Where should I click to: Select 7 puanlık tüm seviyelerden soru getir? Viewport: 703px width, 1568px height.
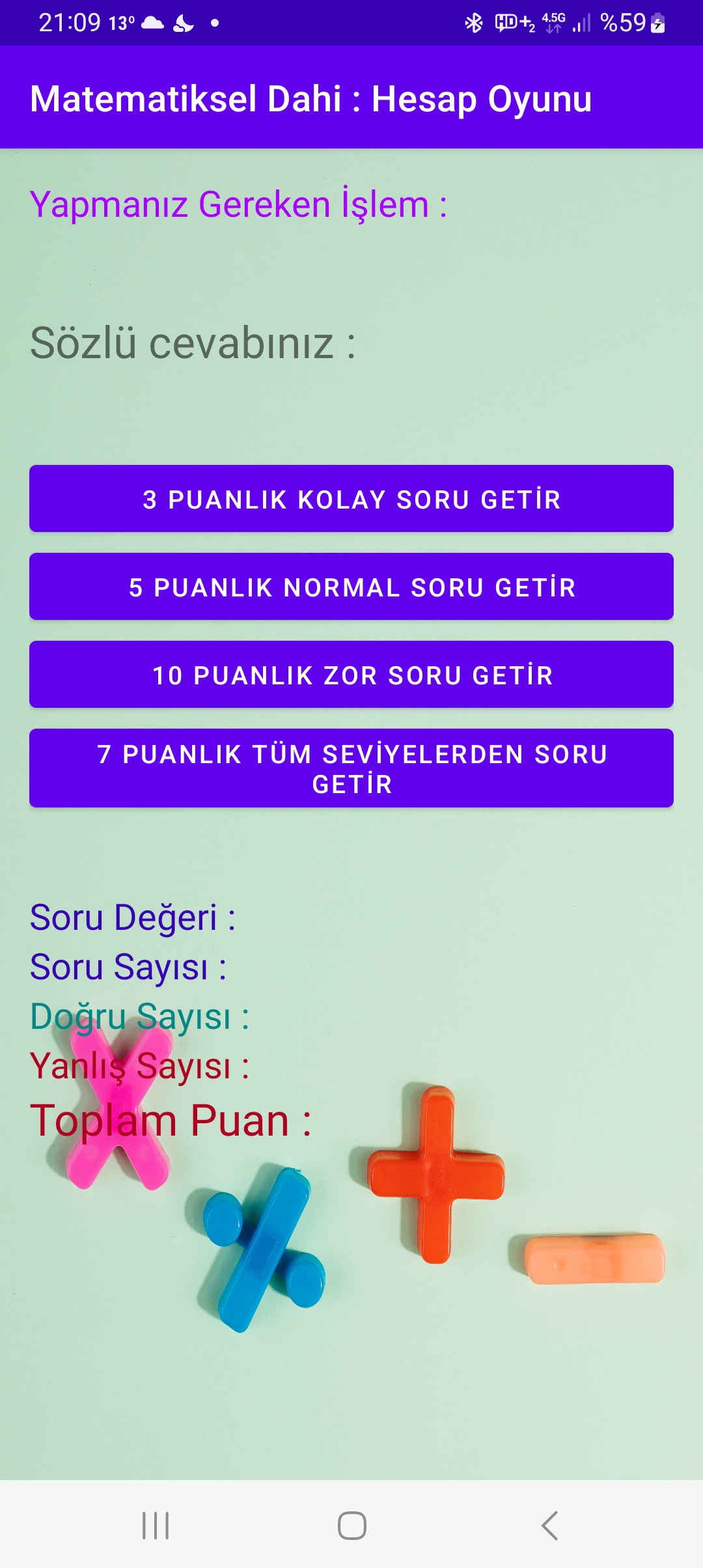(351, 768)
